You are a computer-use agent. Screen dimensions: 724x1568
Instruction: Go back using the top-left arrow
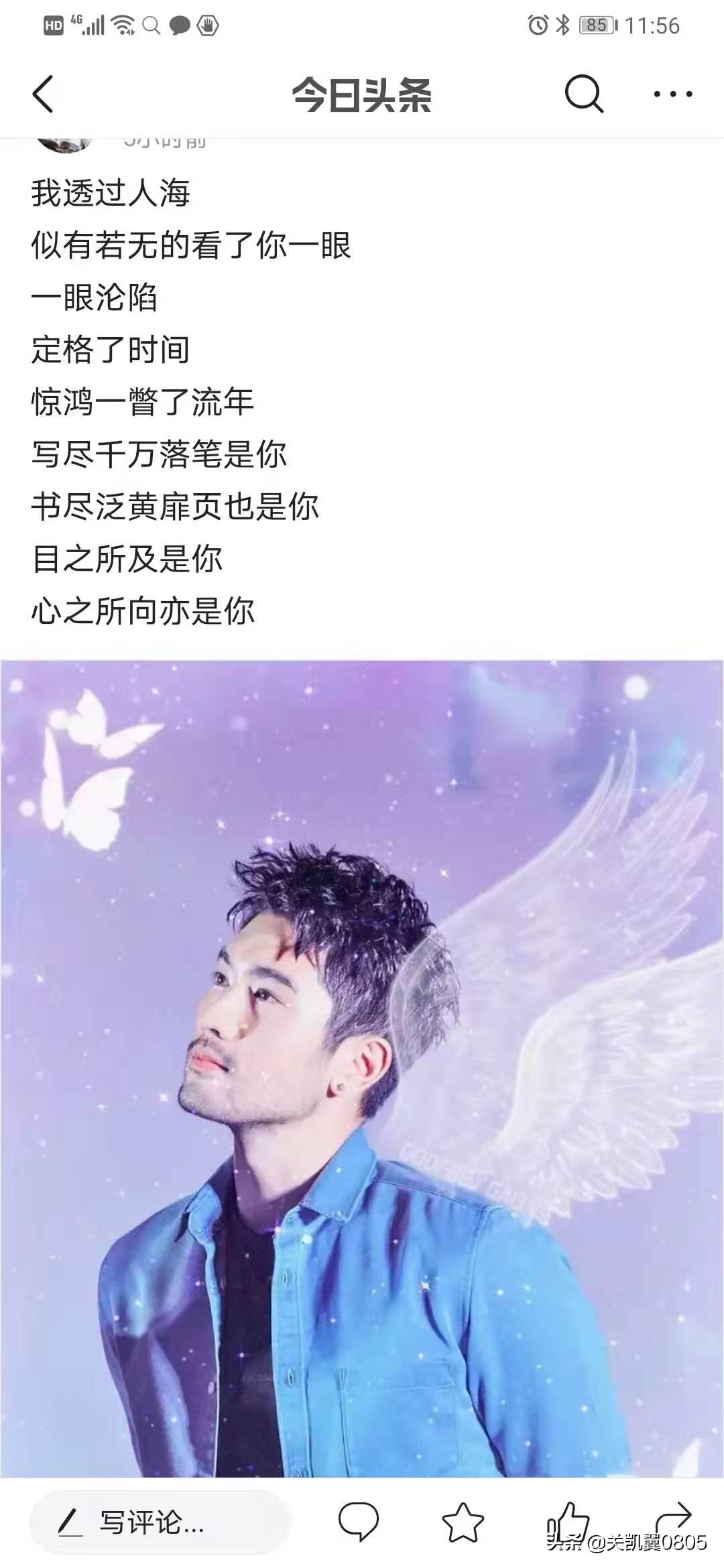coord(43,94)
